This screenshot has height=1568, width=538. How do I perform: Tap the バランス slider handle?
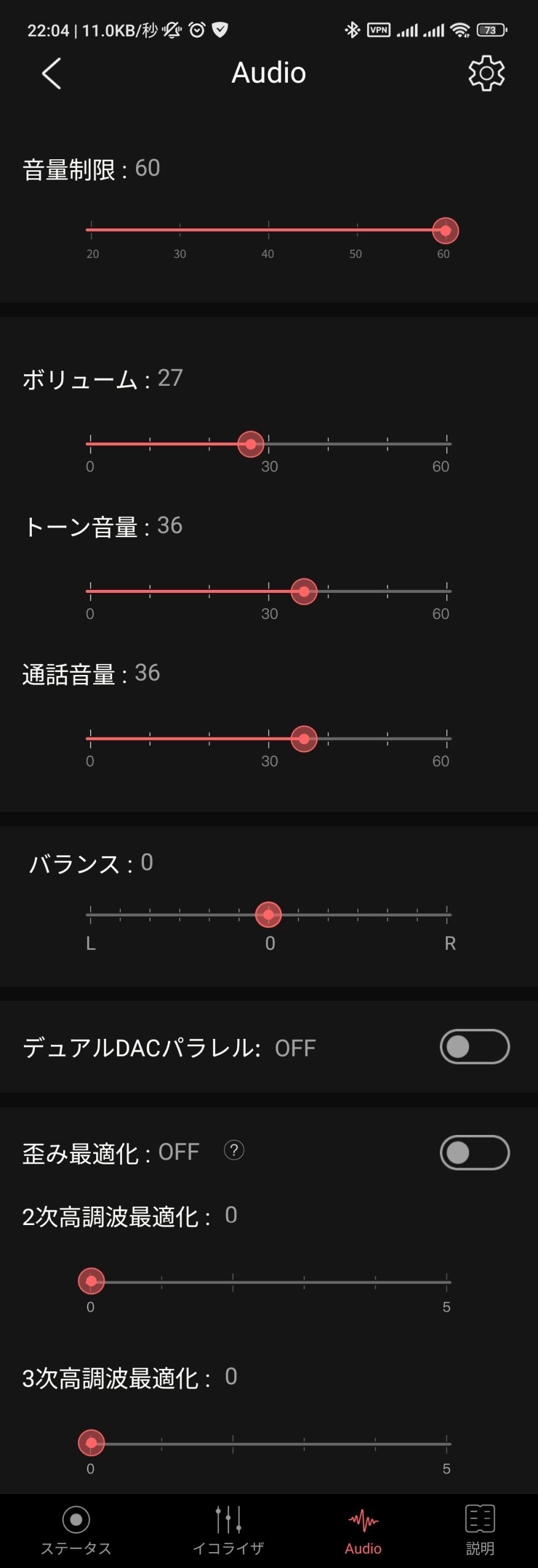[x=268, y=915]
